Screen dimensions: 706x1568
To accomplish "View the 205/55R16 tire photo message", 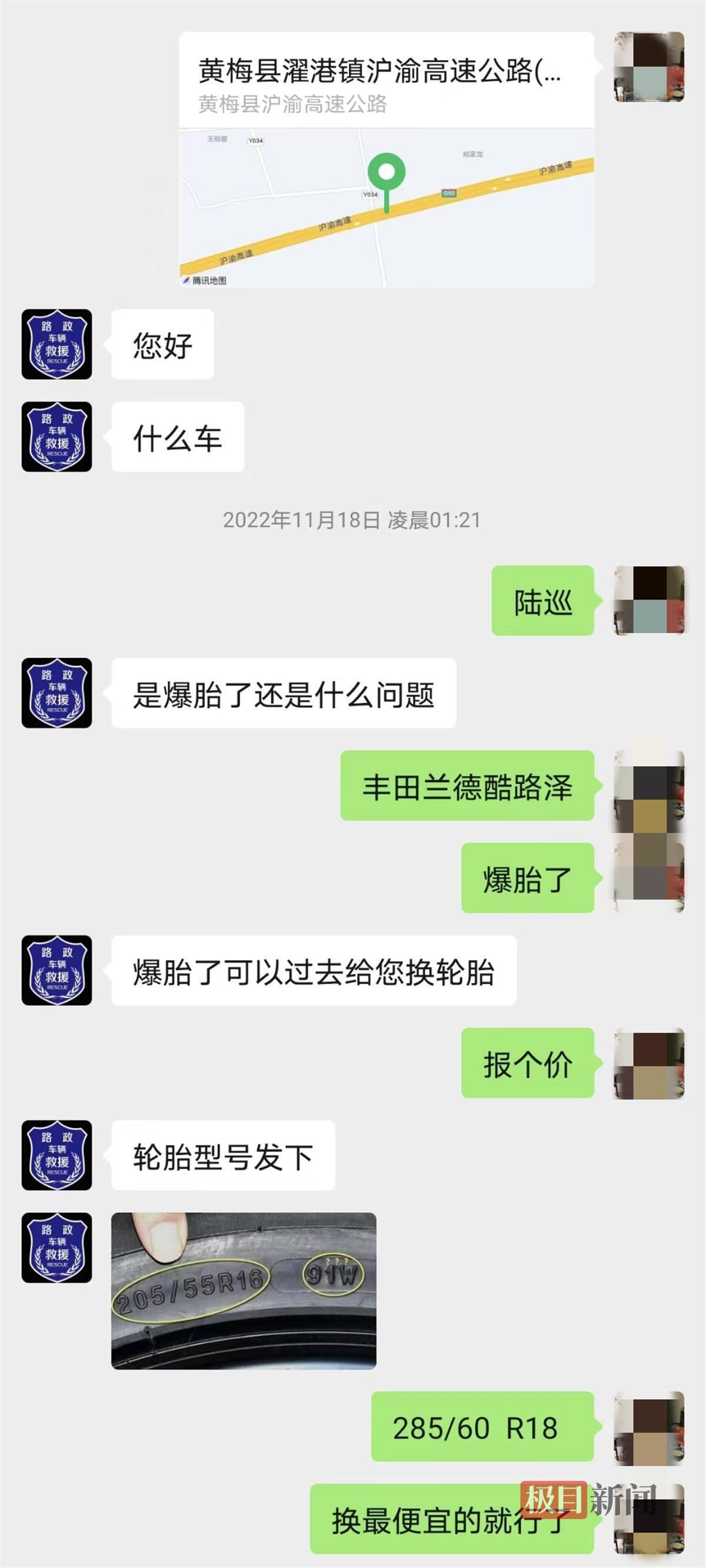I will pyautogui.click(x=244, y=1290).
